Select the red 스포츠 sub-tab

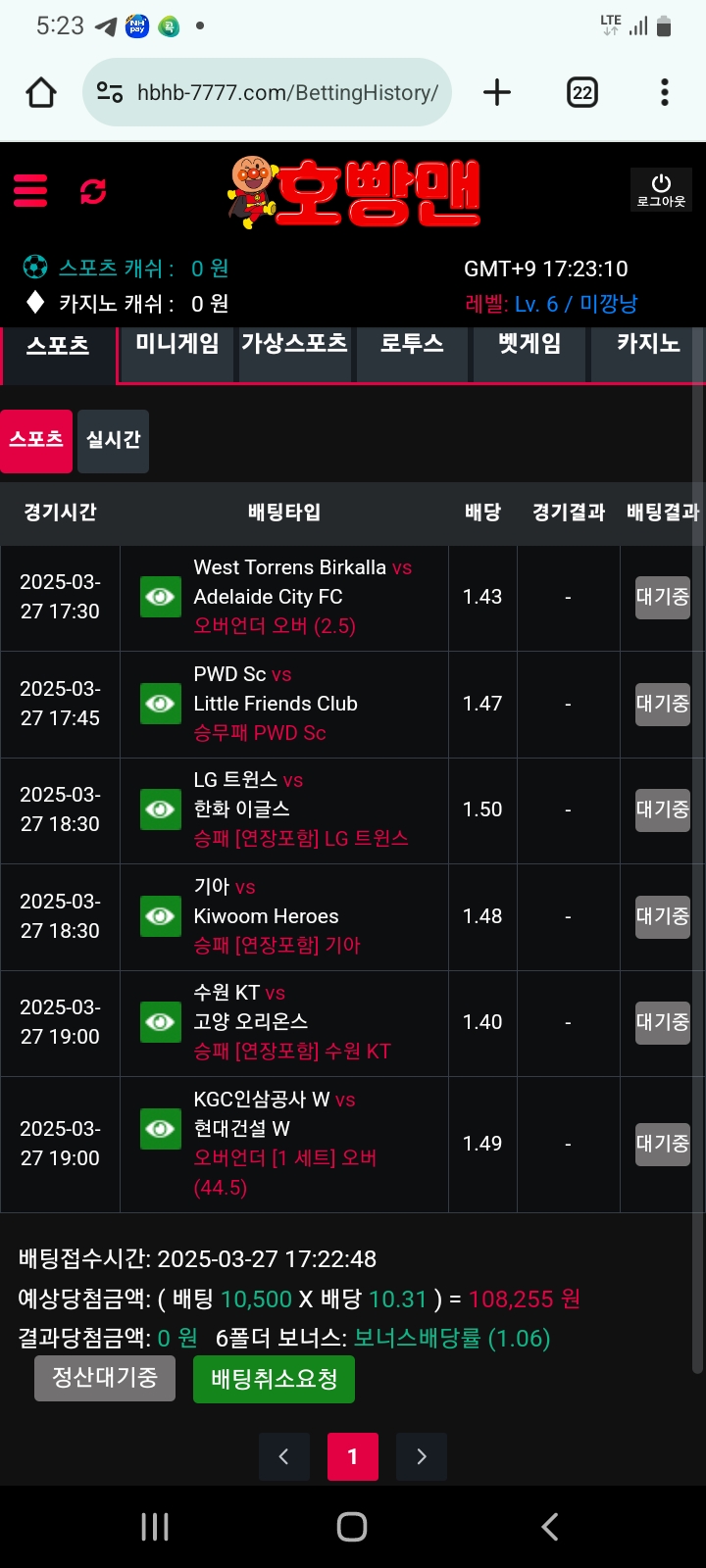pyautogui.click(x=36, y=441)
